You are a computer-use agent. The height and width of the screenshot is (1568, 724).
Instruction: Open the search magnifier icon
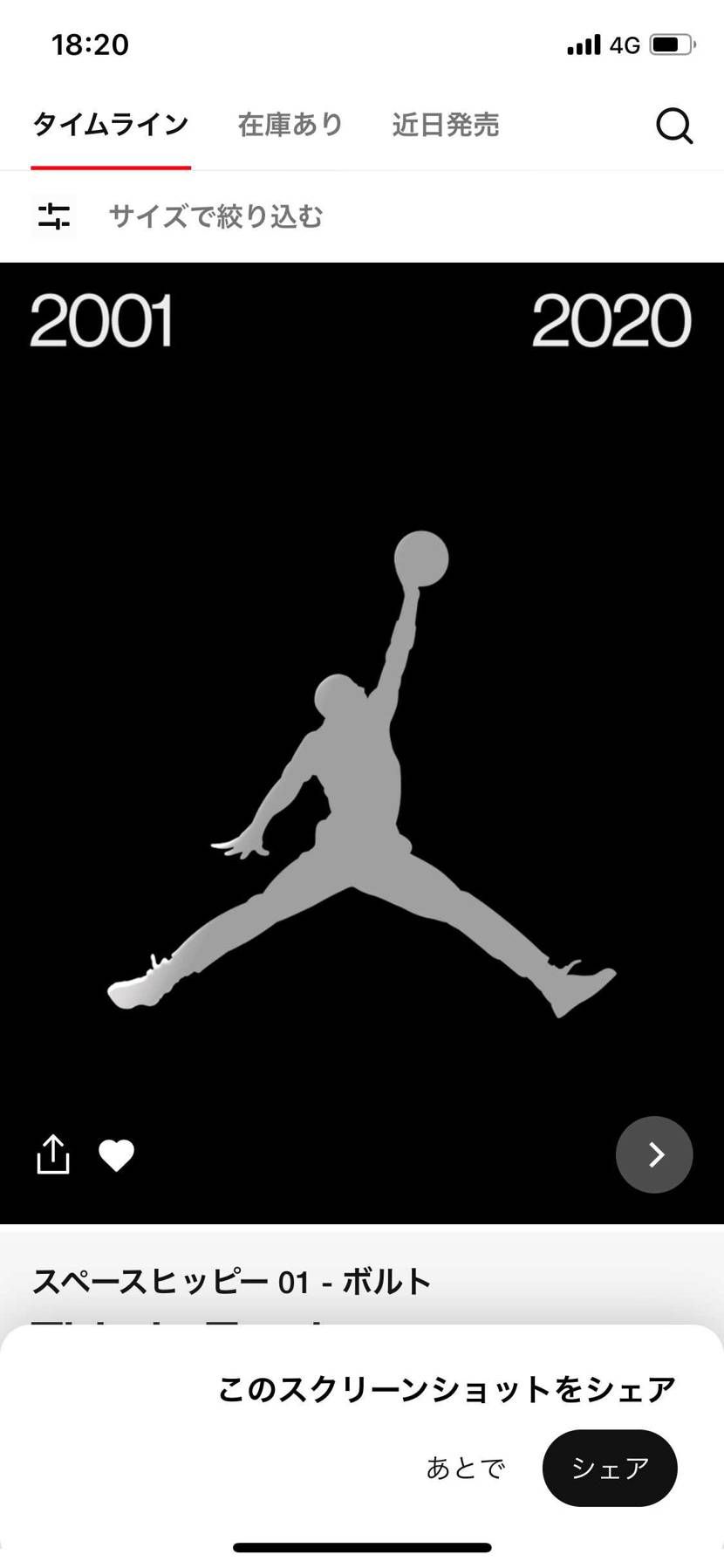[673, 126]
